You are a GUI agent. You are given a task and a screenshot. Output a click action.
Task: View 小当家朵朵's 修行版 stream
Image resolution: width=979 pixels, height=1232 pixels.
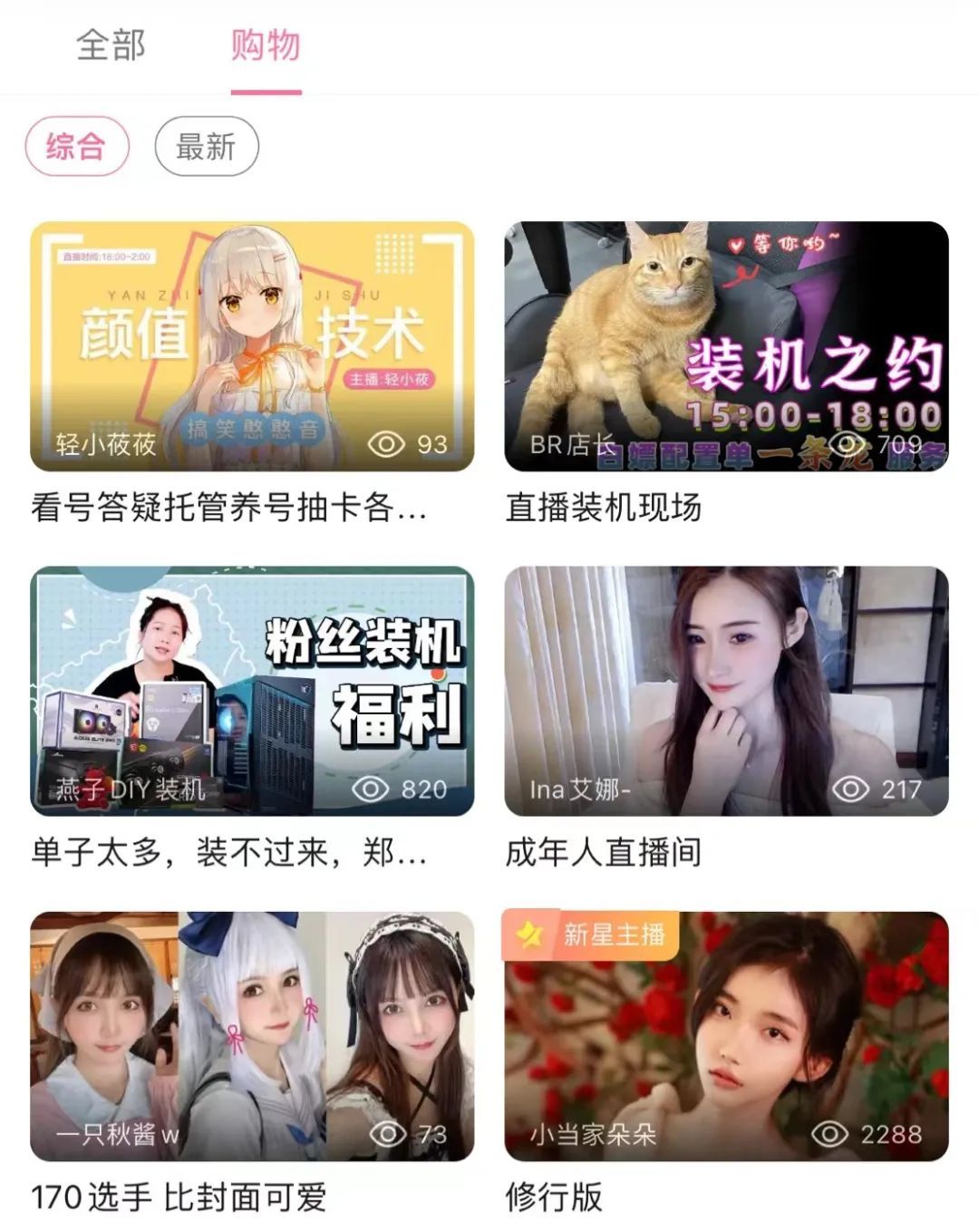[x=726, y=1036]
